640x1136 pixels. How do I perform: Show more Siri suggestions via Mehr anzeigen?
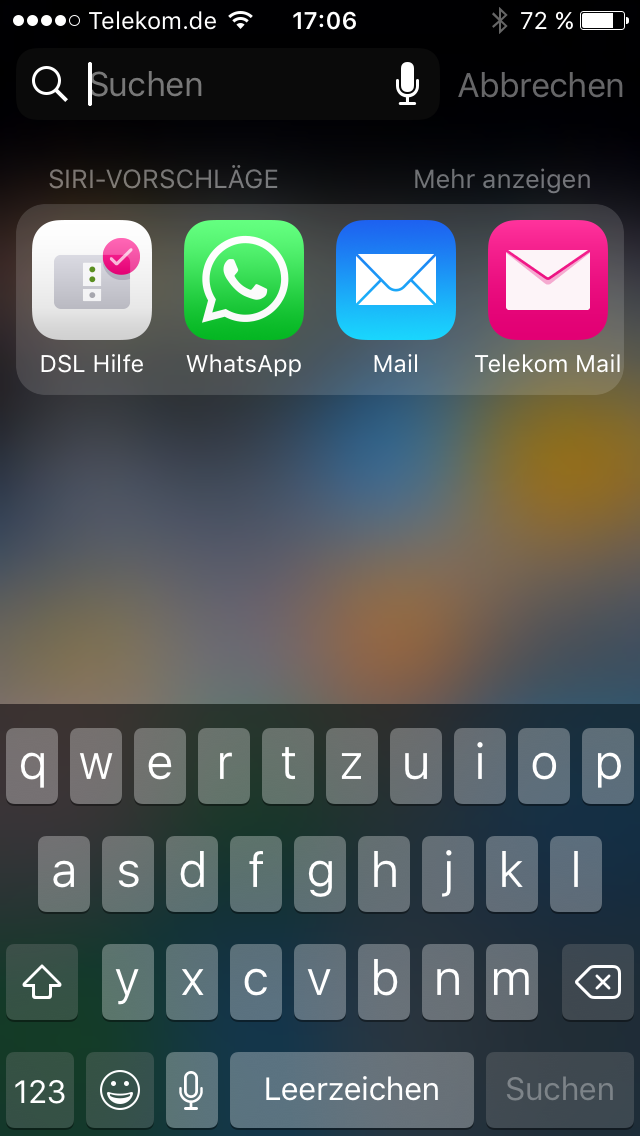(x=502, y=179)
